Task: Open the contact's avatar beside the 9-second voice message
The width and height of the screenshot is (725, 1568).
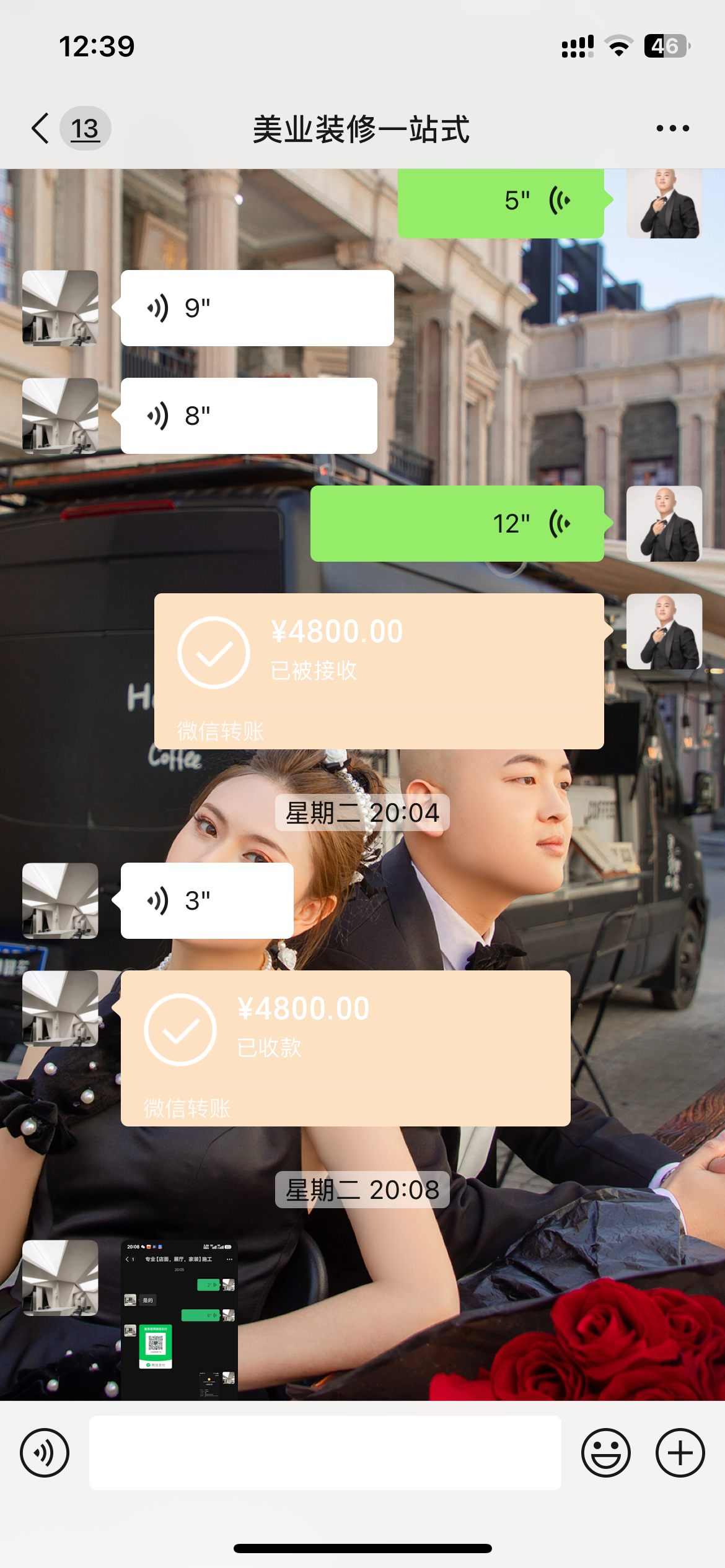Action: coord(60,308)
